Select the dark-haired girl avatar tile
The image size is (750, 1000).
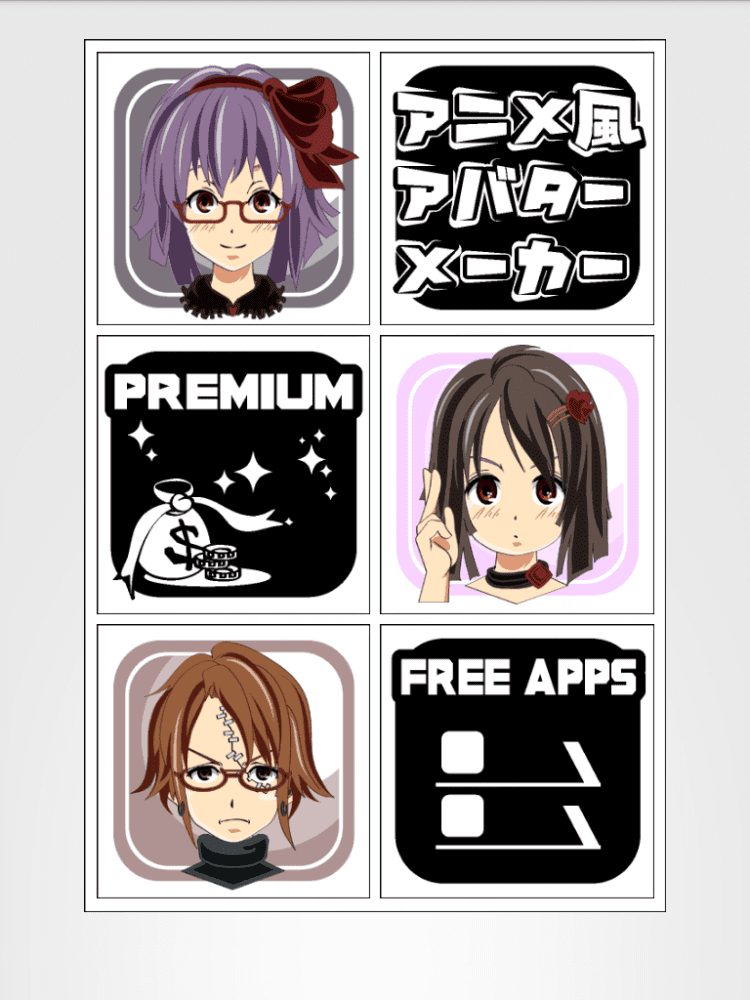(517, 474)
